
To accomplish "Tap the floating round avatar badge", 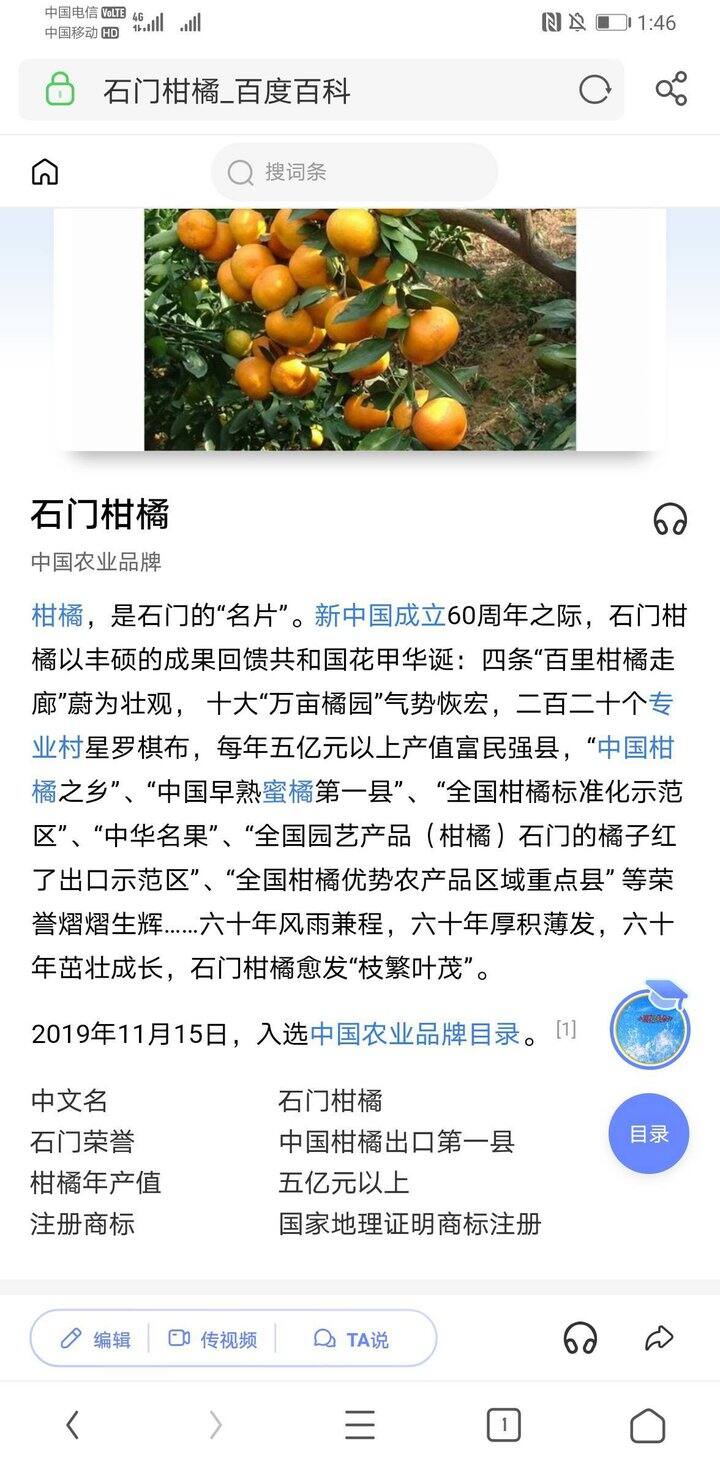I will pyautogui.click(x=650, y=1028).
